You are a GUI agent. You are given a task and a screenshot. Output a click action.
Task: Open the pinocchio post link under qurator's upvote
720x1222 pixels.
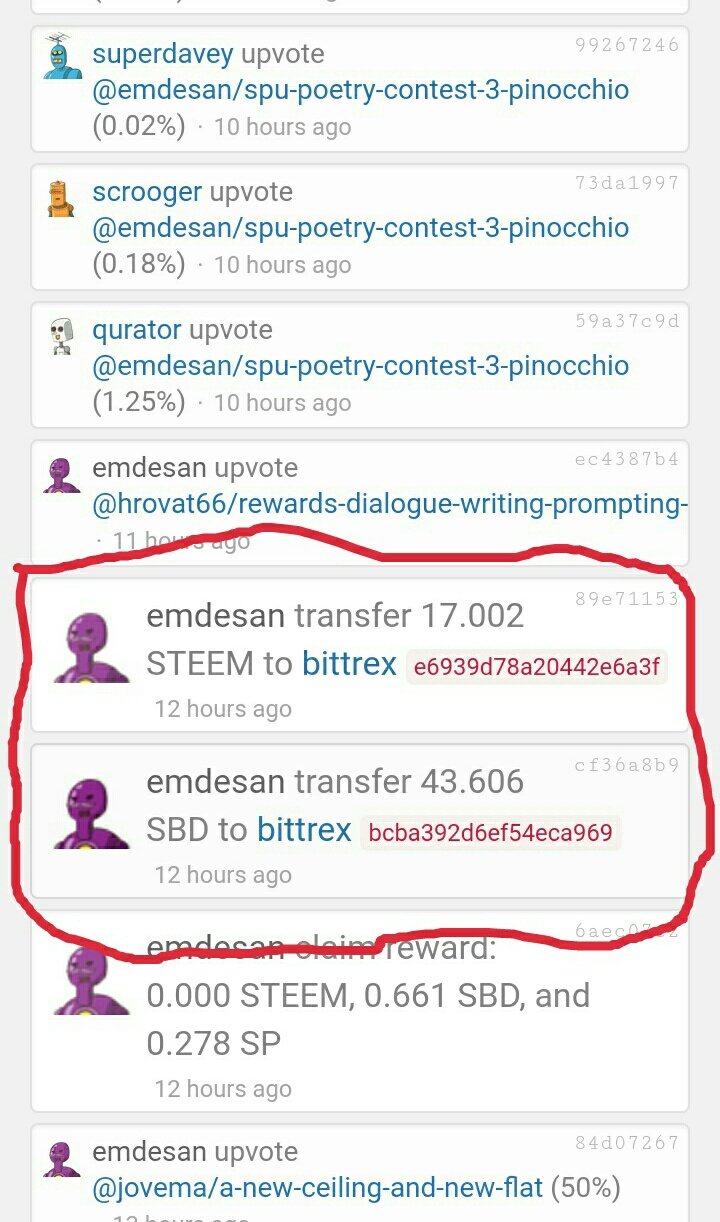tap(361, 366)
